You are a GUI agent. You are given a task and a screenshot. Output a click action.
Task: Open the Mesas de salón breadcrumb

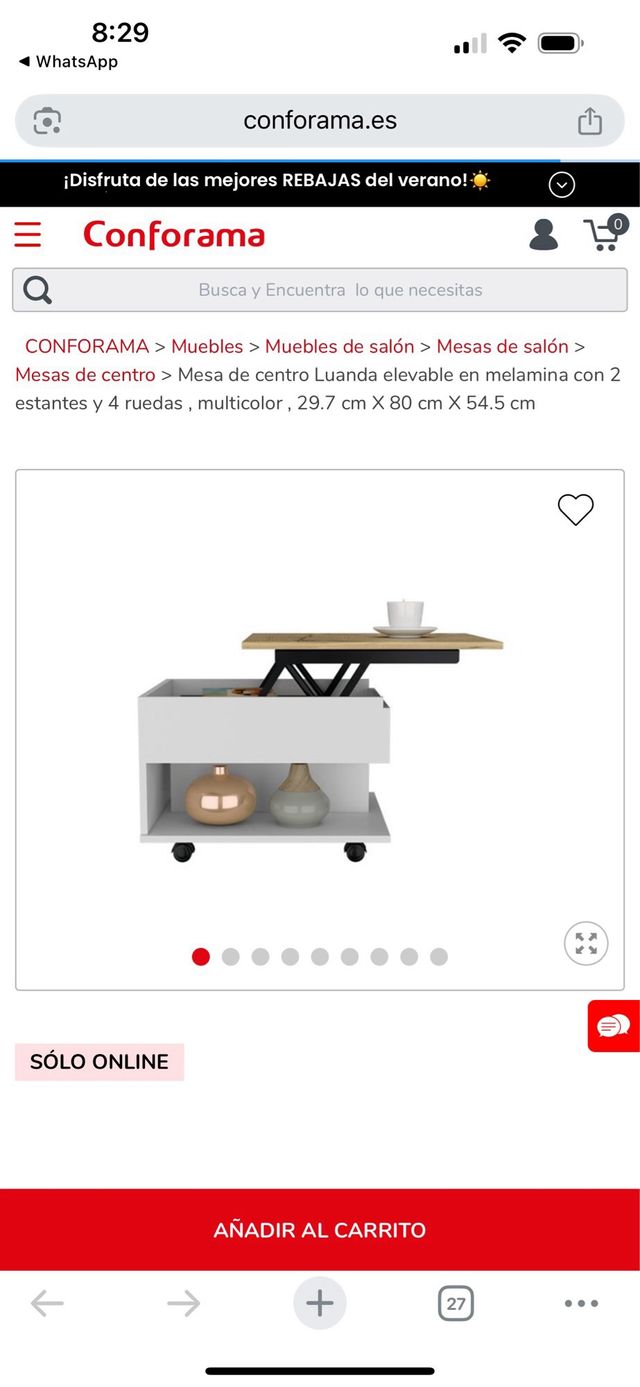click(502, 346)
